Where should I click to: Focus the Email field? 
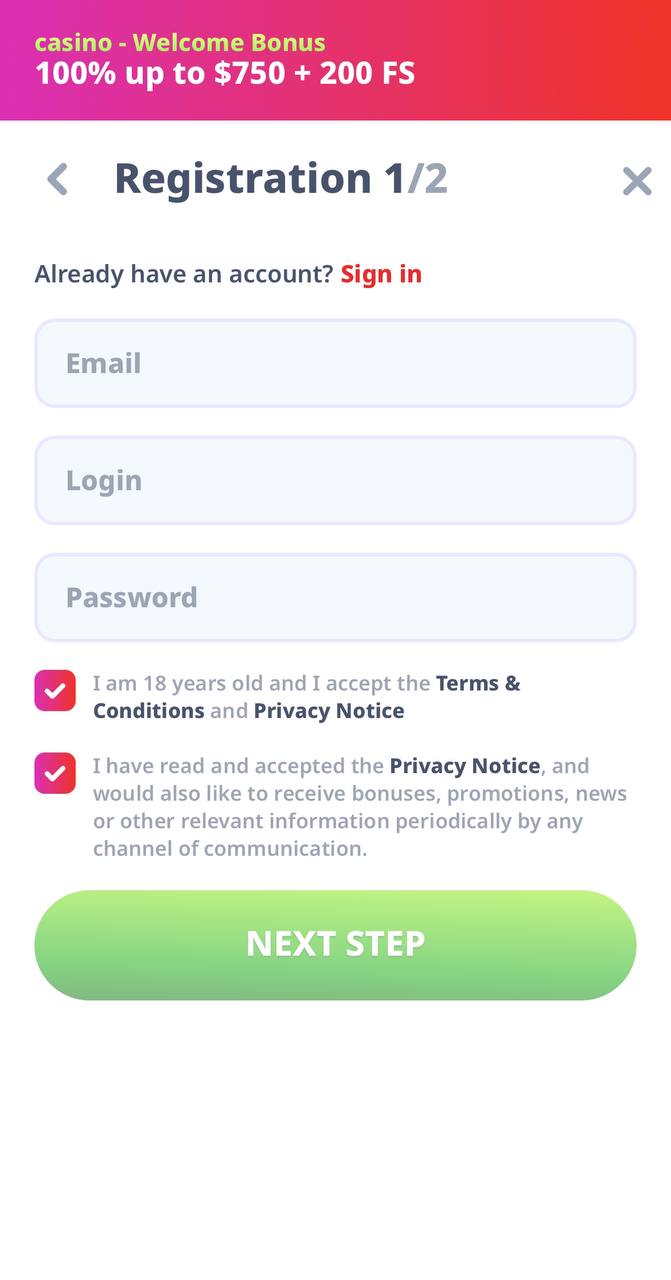click(x=335, y=363)
